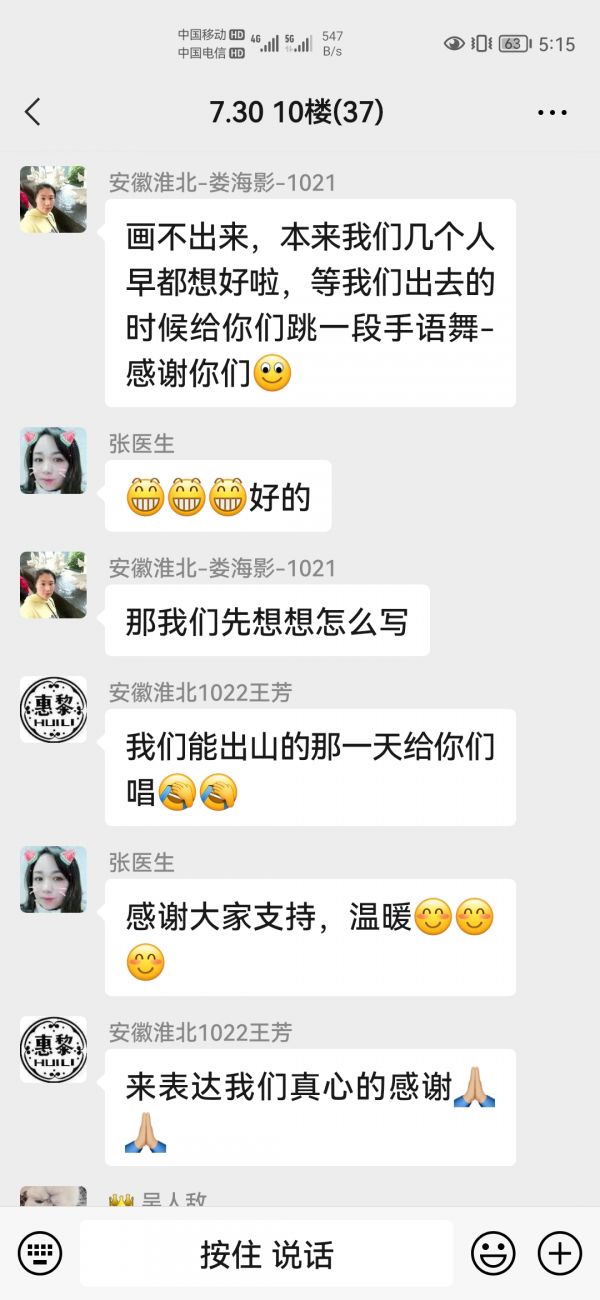600x1300 pixels.
Task: Open 王芳's avatar beside 我们能出山 message
Action: (53, 709)
